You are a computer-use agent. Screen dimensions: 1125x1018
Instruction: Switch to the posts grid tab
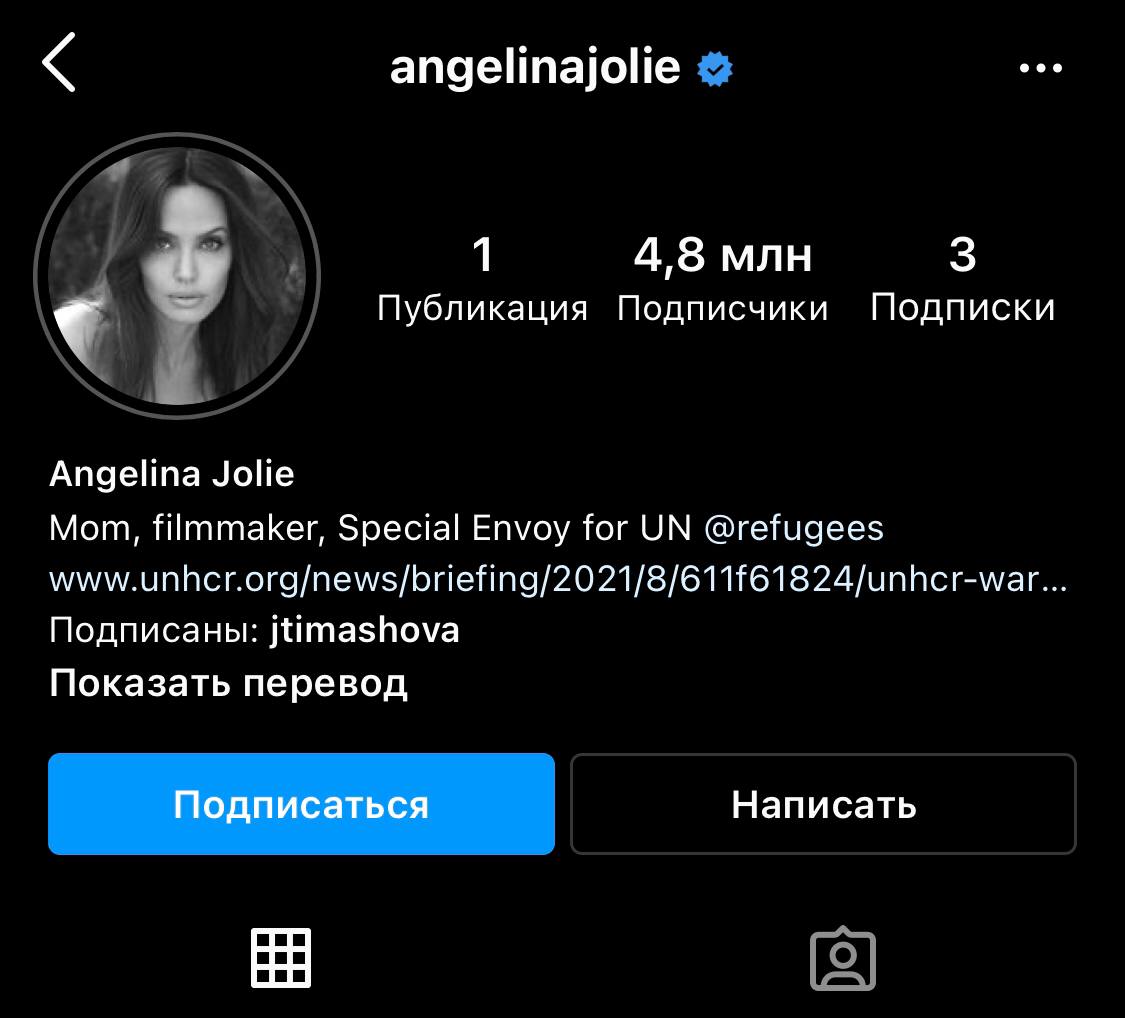280,958
